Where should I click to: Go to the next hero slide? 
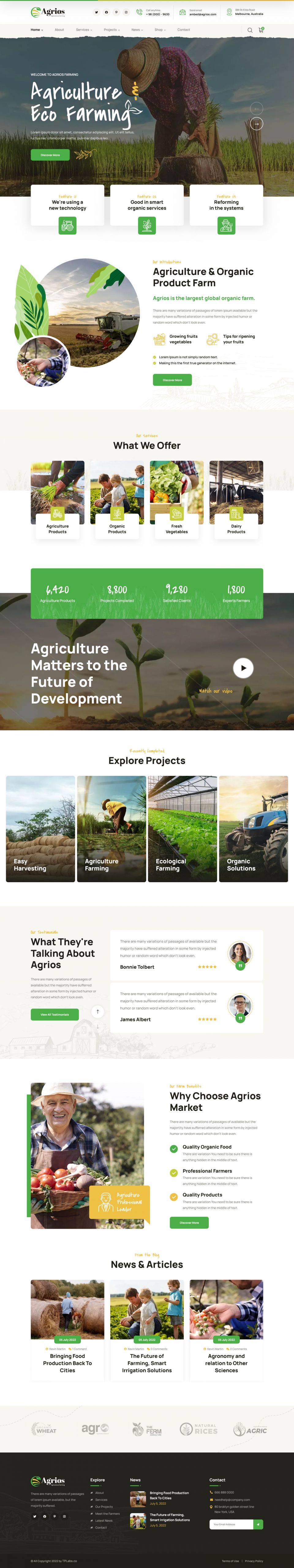point(256,123)
